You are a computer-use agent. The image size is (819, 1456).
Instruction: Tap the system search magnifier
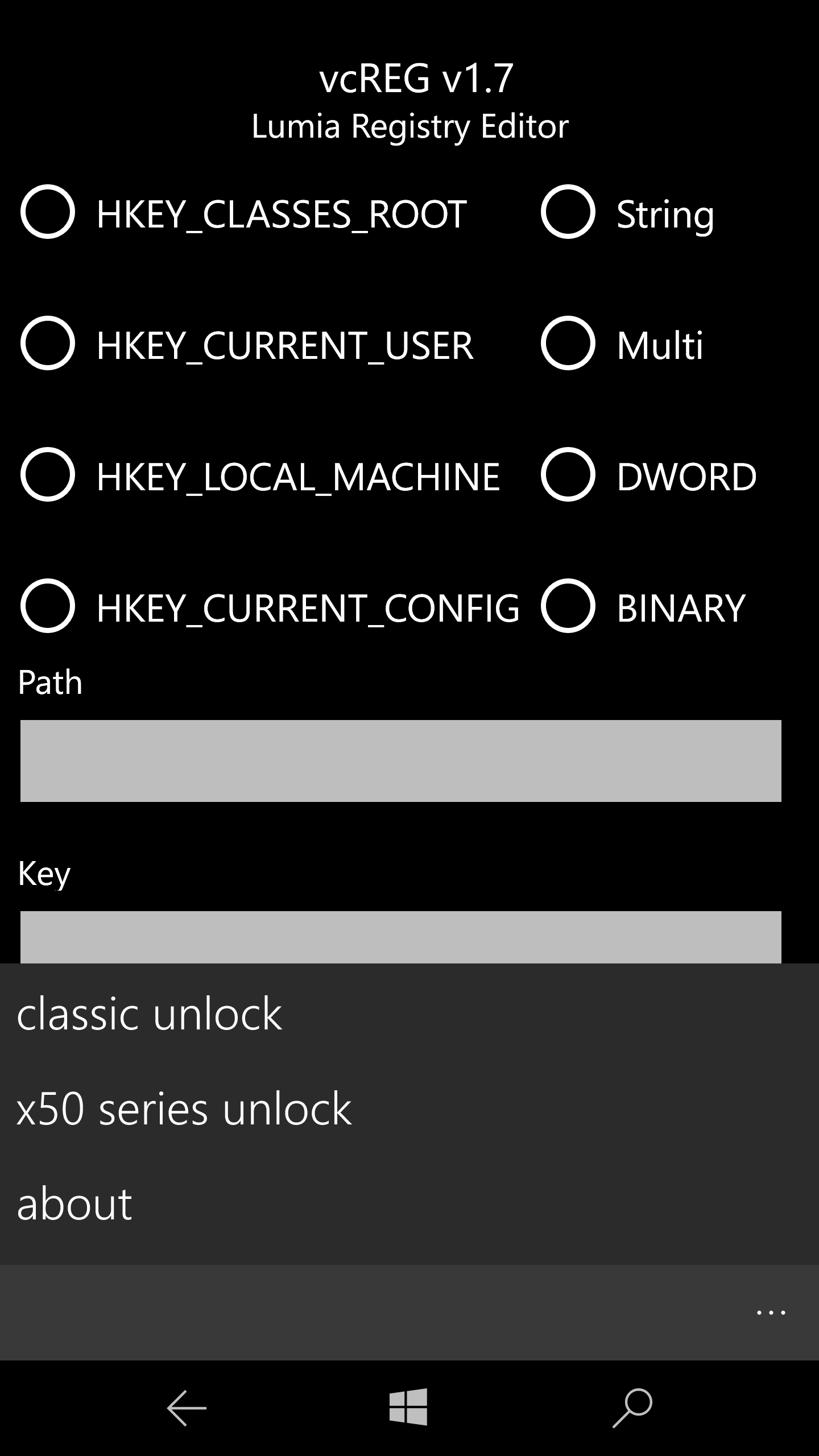click(x=632, y=1408)
